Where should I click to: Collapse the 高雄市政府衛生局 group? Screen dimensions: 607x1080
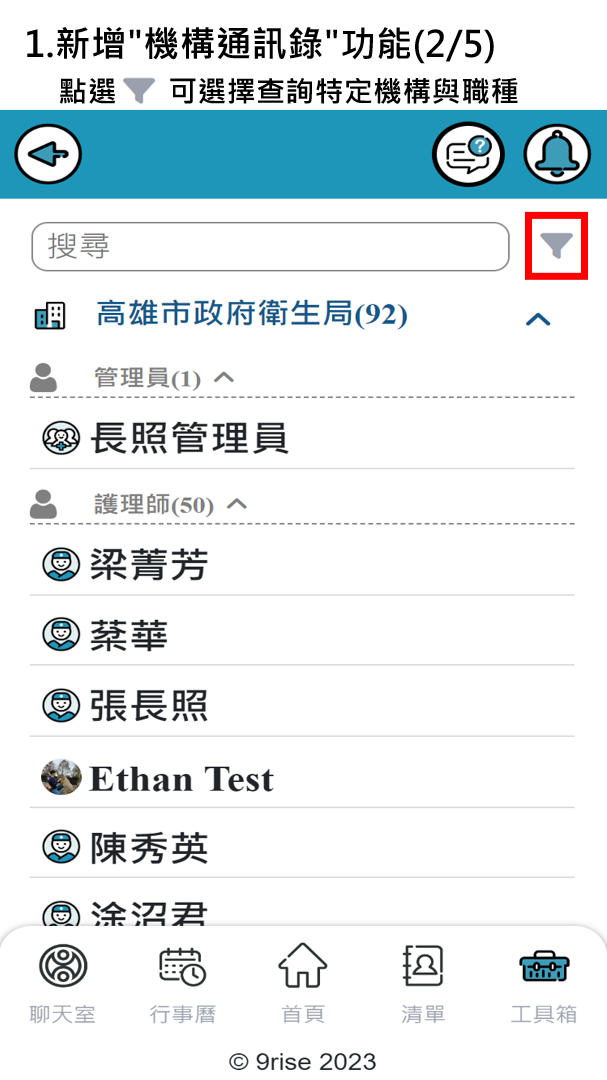pyautogui.click(x=538, y=319)
